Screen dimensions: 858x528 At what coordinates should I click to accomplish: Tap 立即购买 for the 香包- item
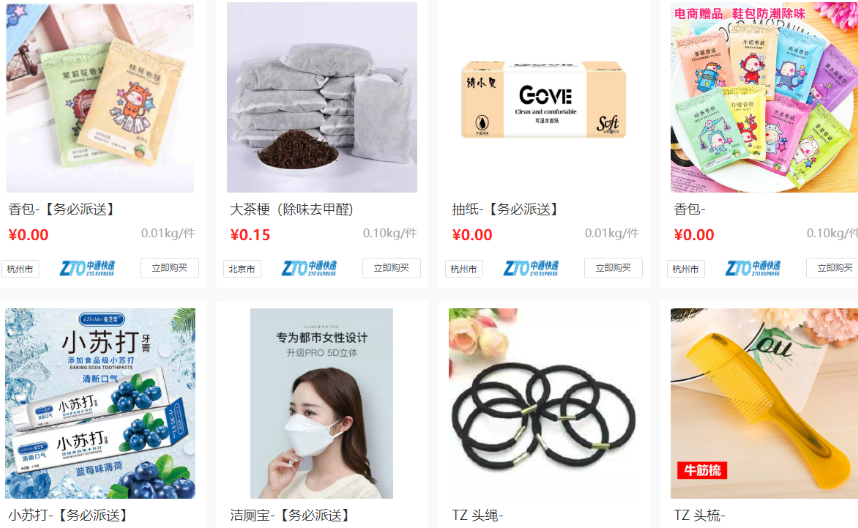click(832, 268)
